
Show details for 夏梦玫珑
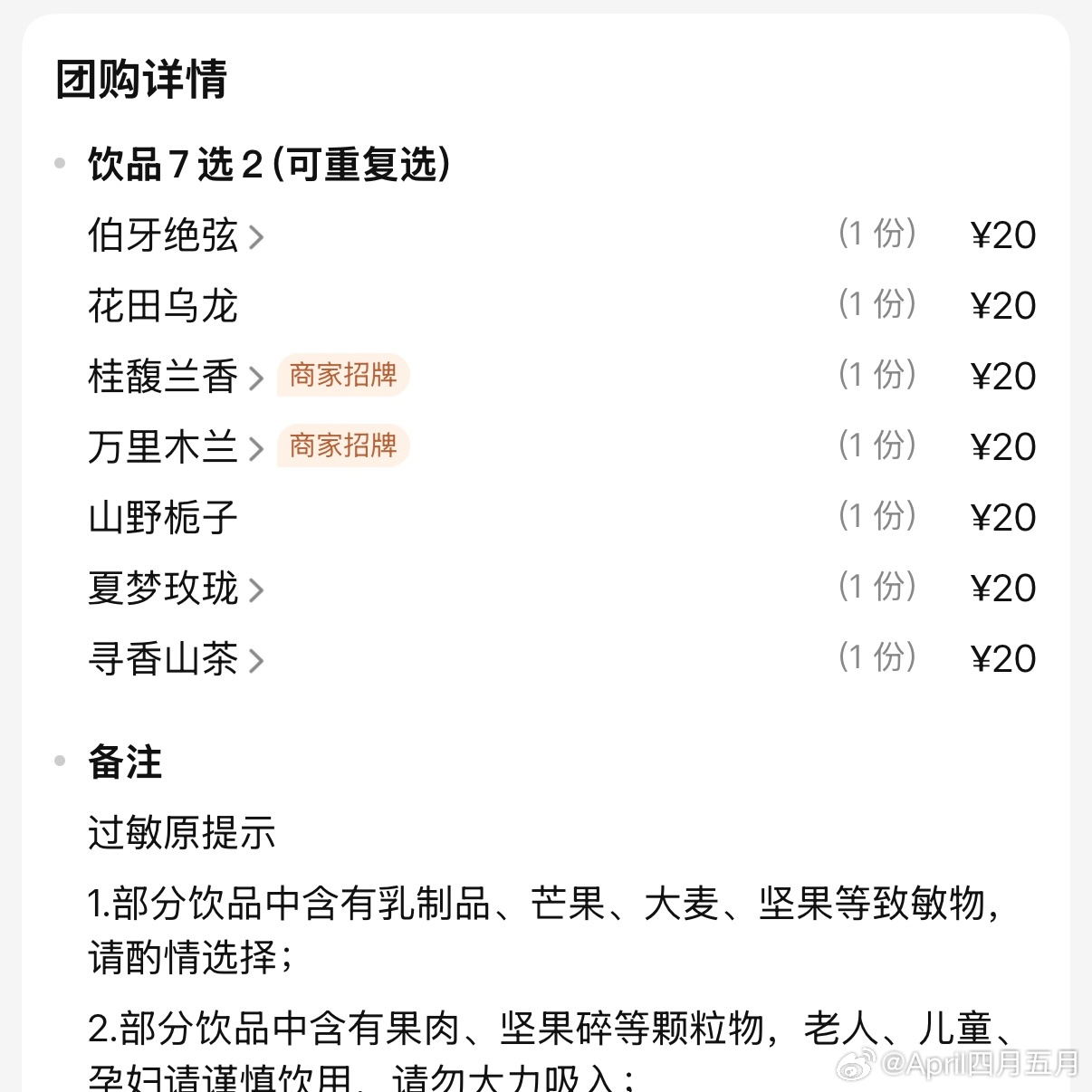coord(176,589)
